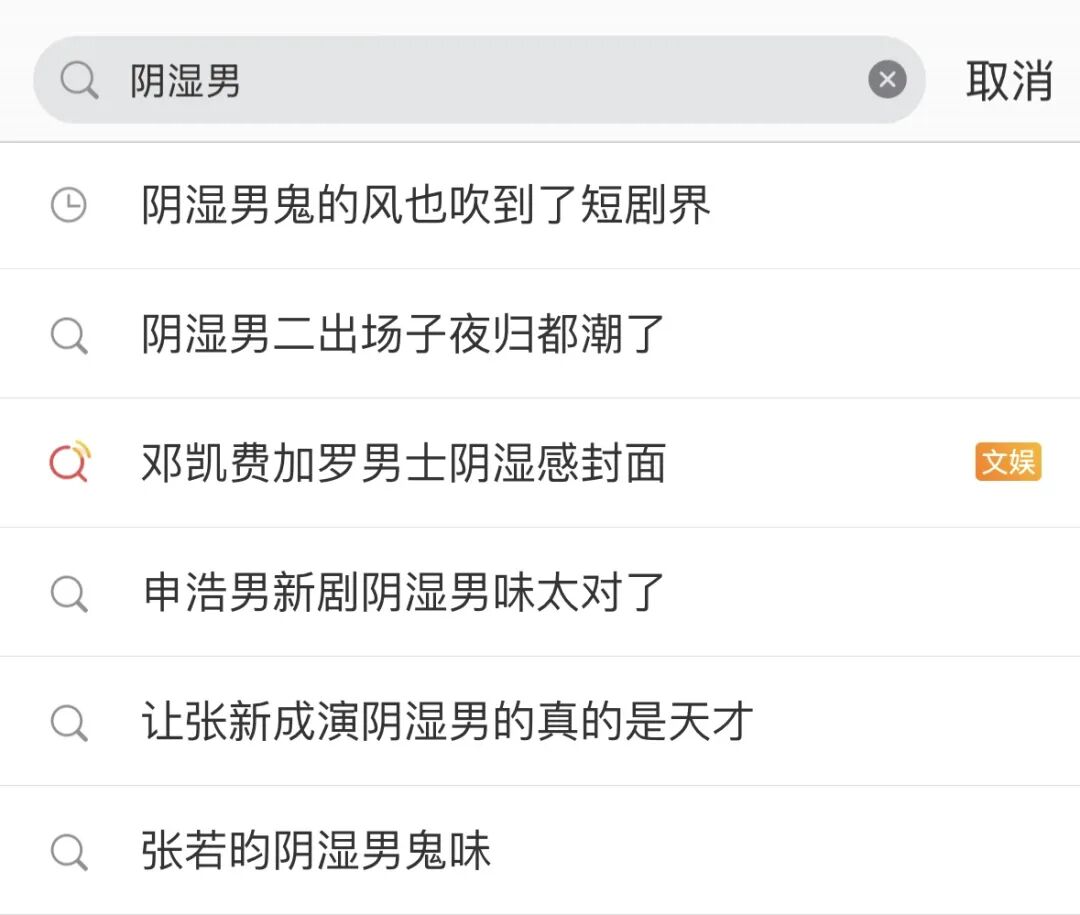Pick the suggestion 张若昀阴湿男鬼味
Image resolution: width=1080 pixels, height=915 pixels.
316,851
